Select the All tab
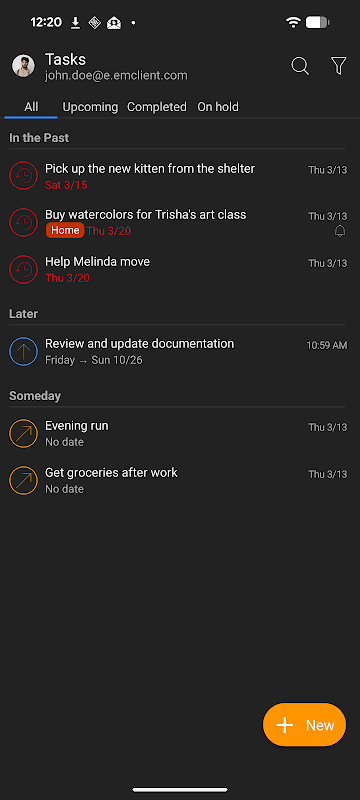Screen dimensions: 360x800 (x=31, y=107)
